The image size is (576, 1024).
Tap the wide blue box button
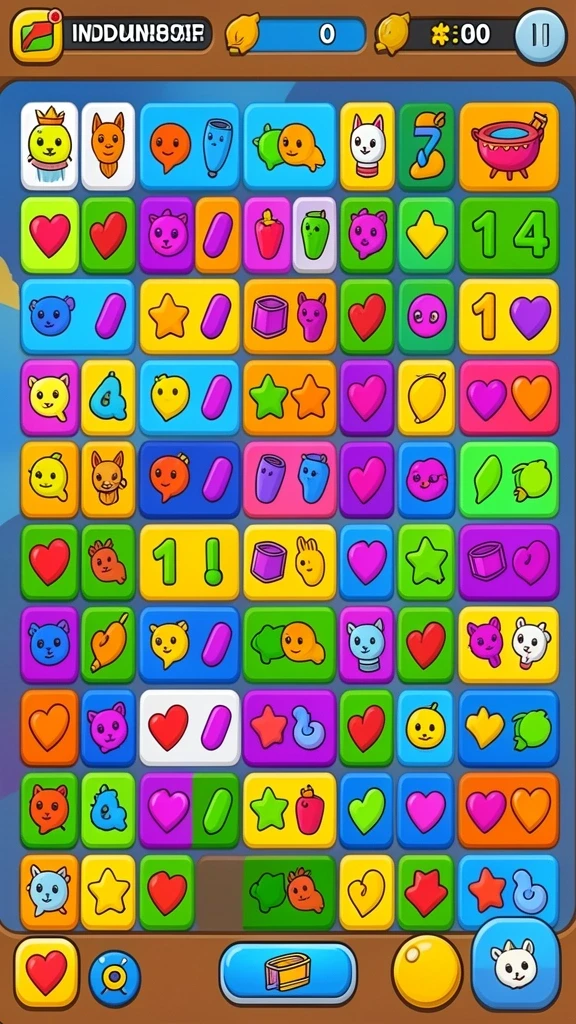pos(288,972)
